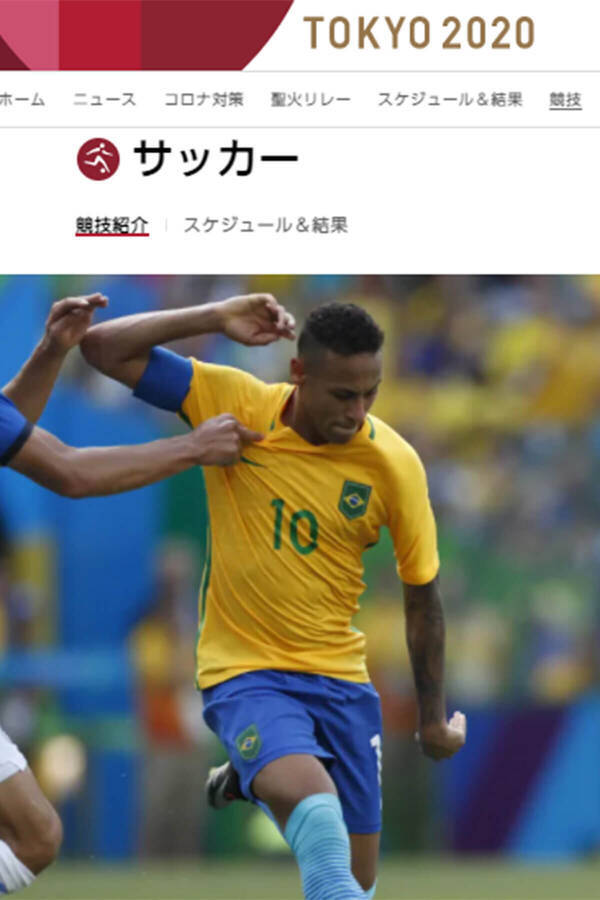Viewport: 600px width, 900px height.
Task: Switch to スケジュール＆結果 sub-tab under サッカー
Action: [265, 225]
